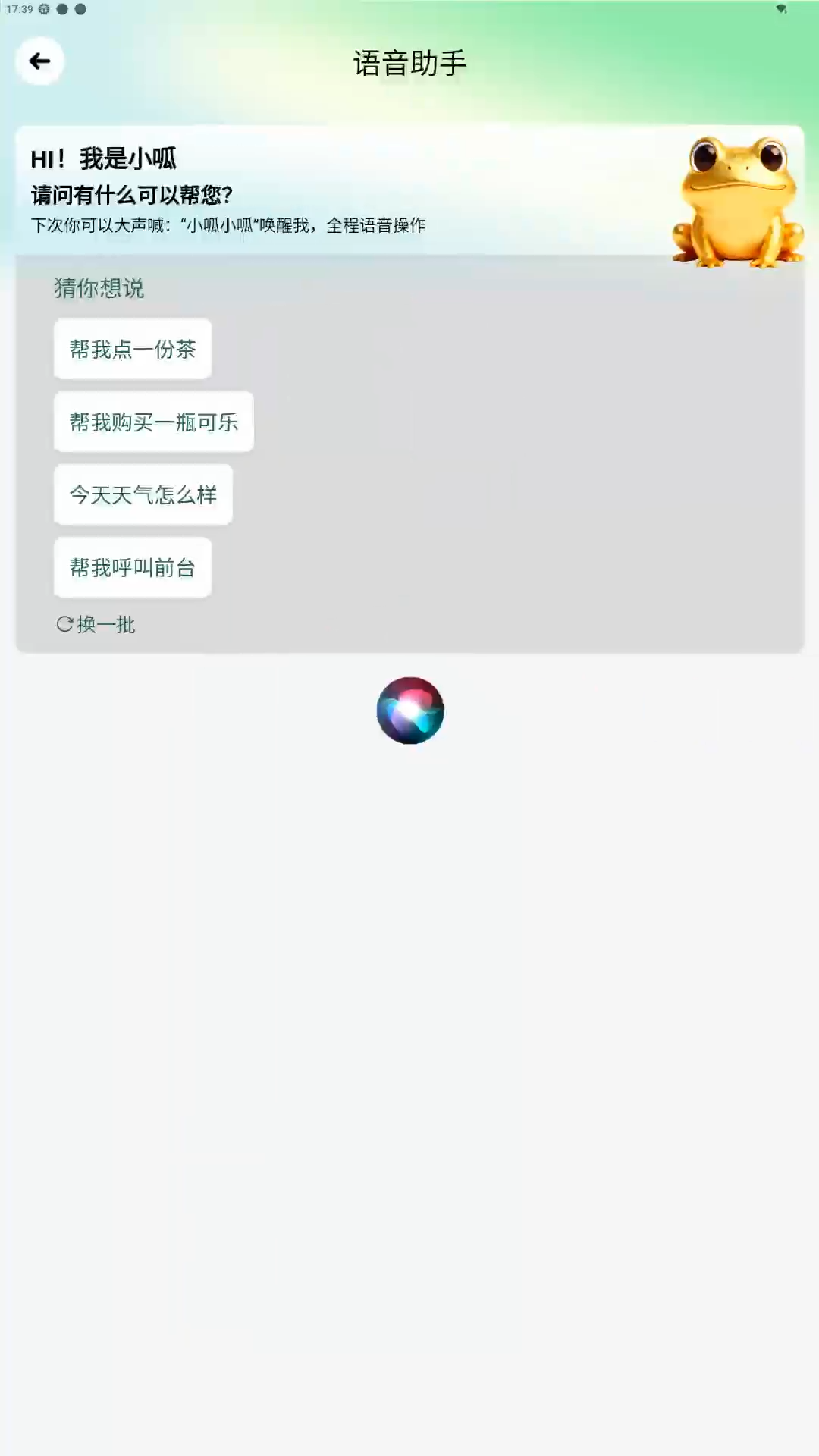Refresh suggestions with 换一批
819x1456 pixels.
96,624
